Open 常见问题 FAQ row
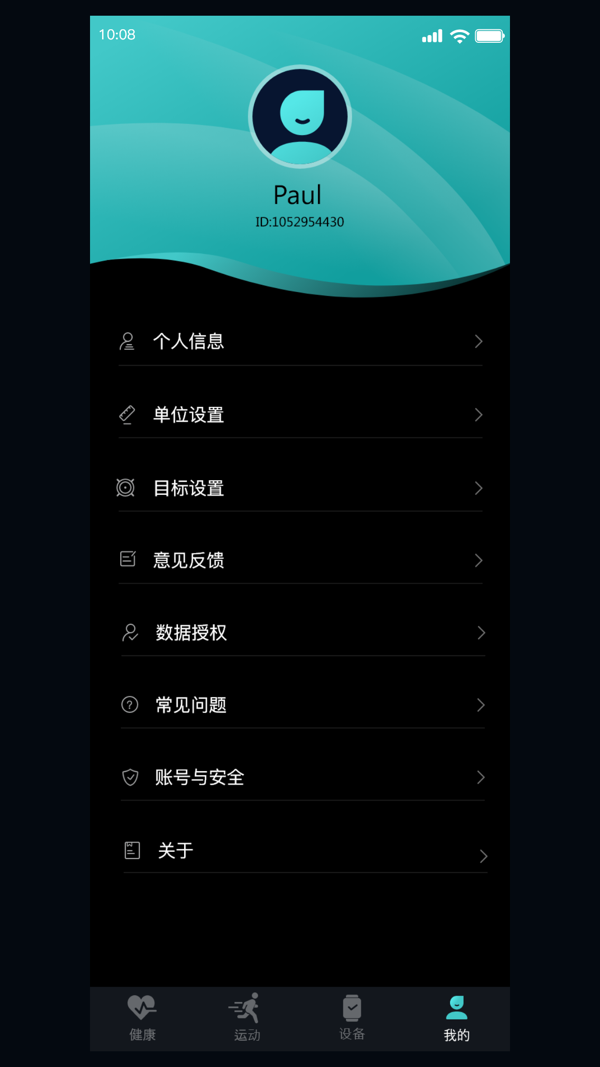600x1067 pixels. (300, 705)
